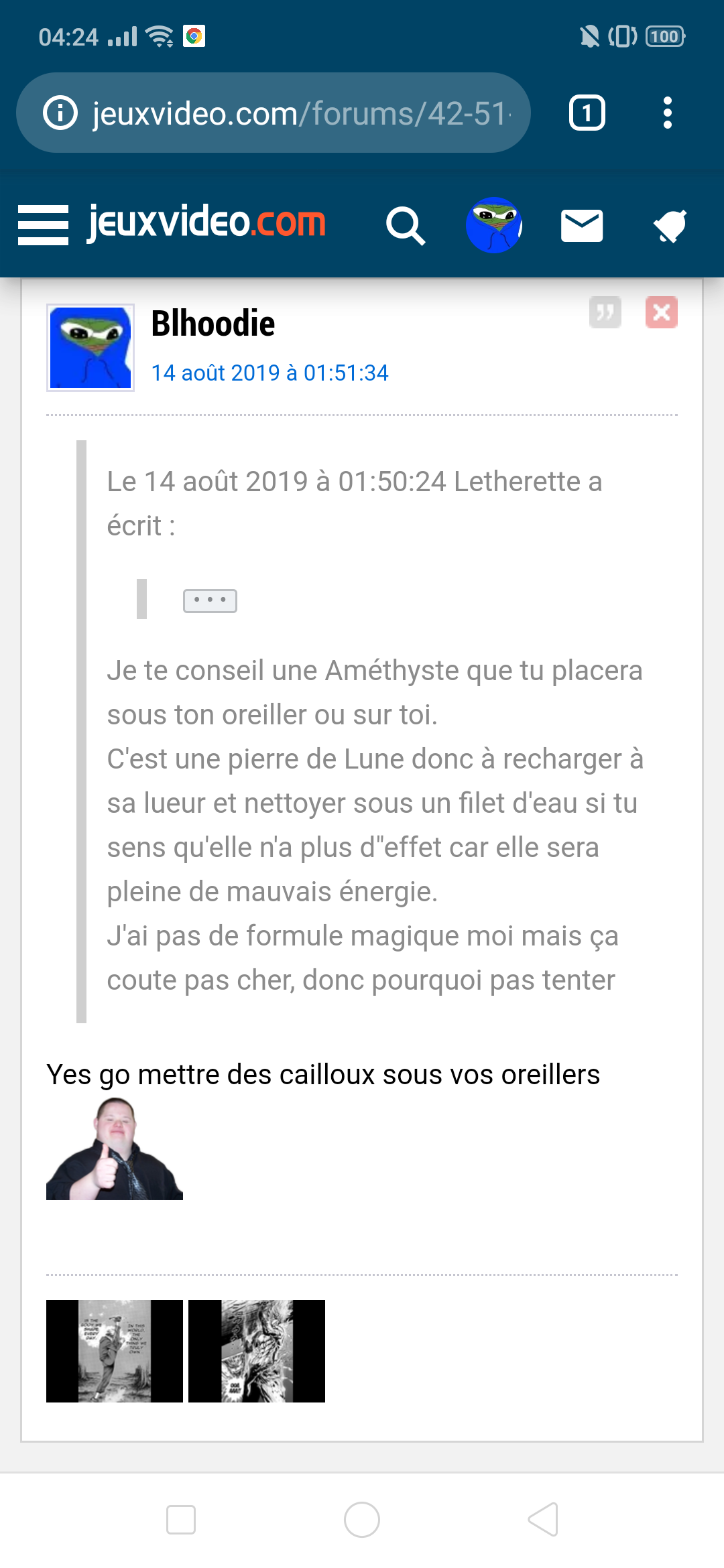
Task: Open my profile avatar in header
Action: click(x=494, y=225)
